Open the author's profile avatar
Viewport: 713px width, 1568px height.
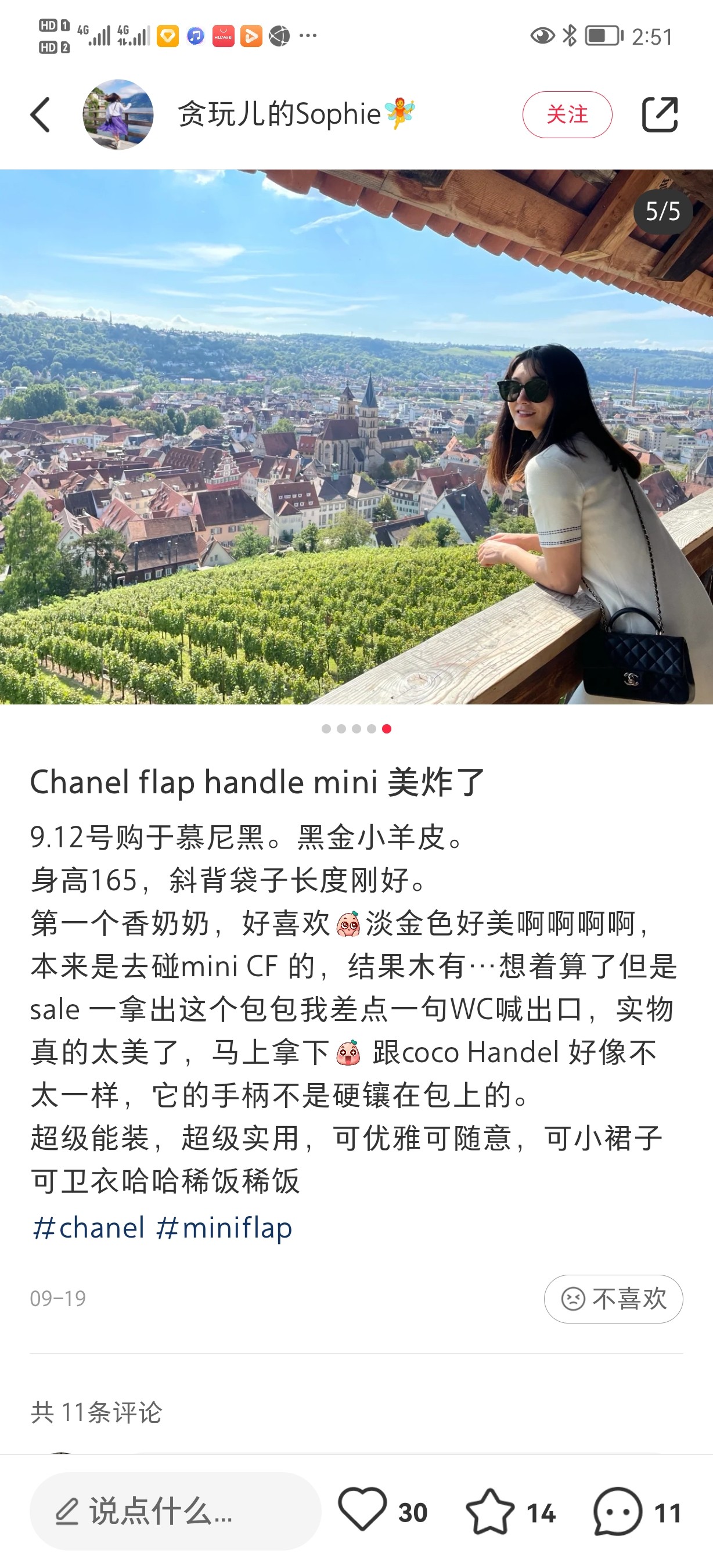click(118, 114)
